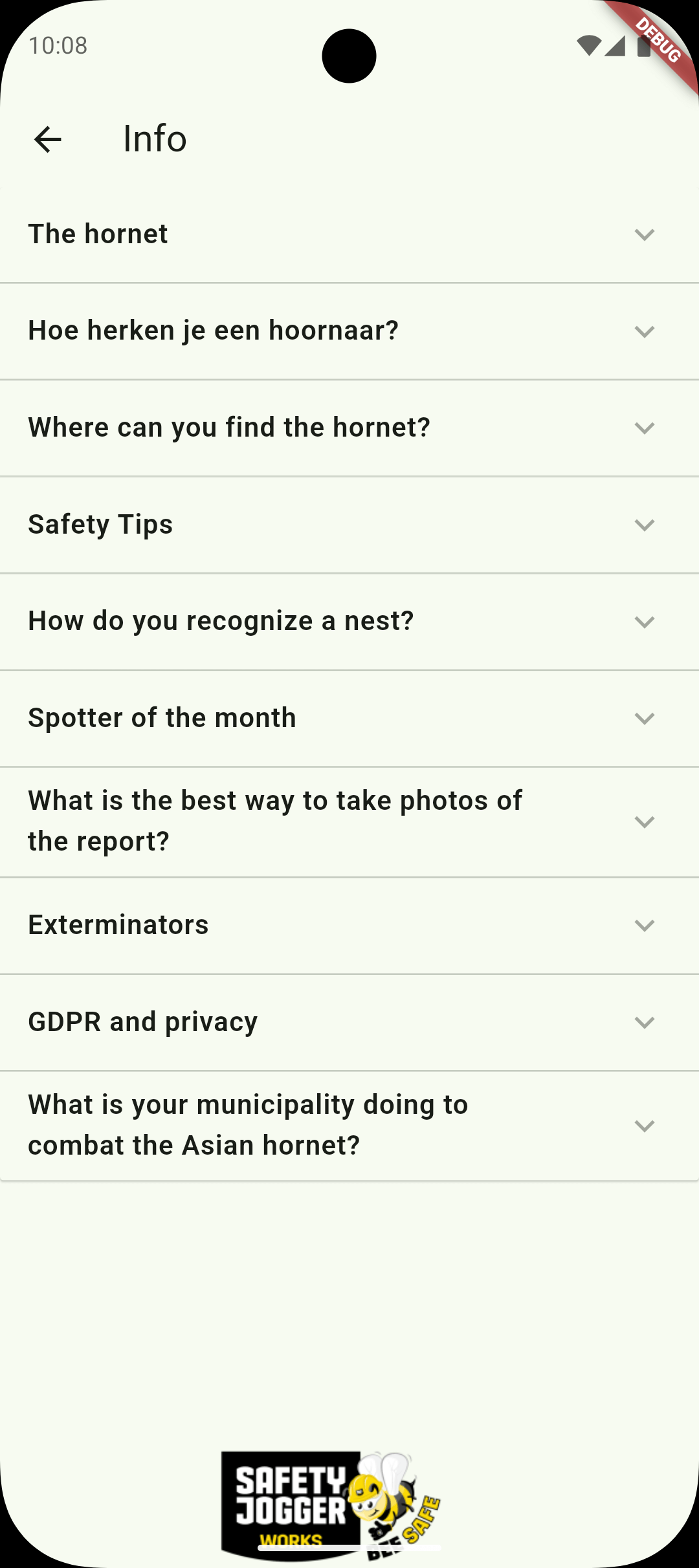Expand Hoe herken je een hoornaar?

coord(349,331)
